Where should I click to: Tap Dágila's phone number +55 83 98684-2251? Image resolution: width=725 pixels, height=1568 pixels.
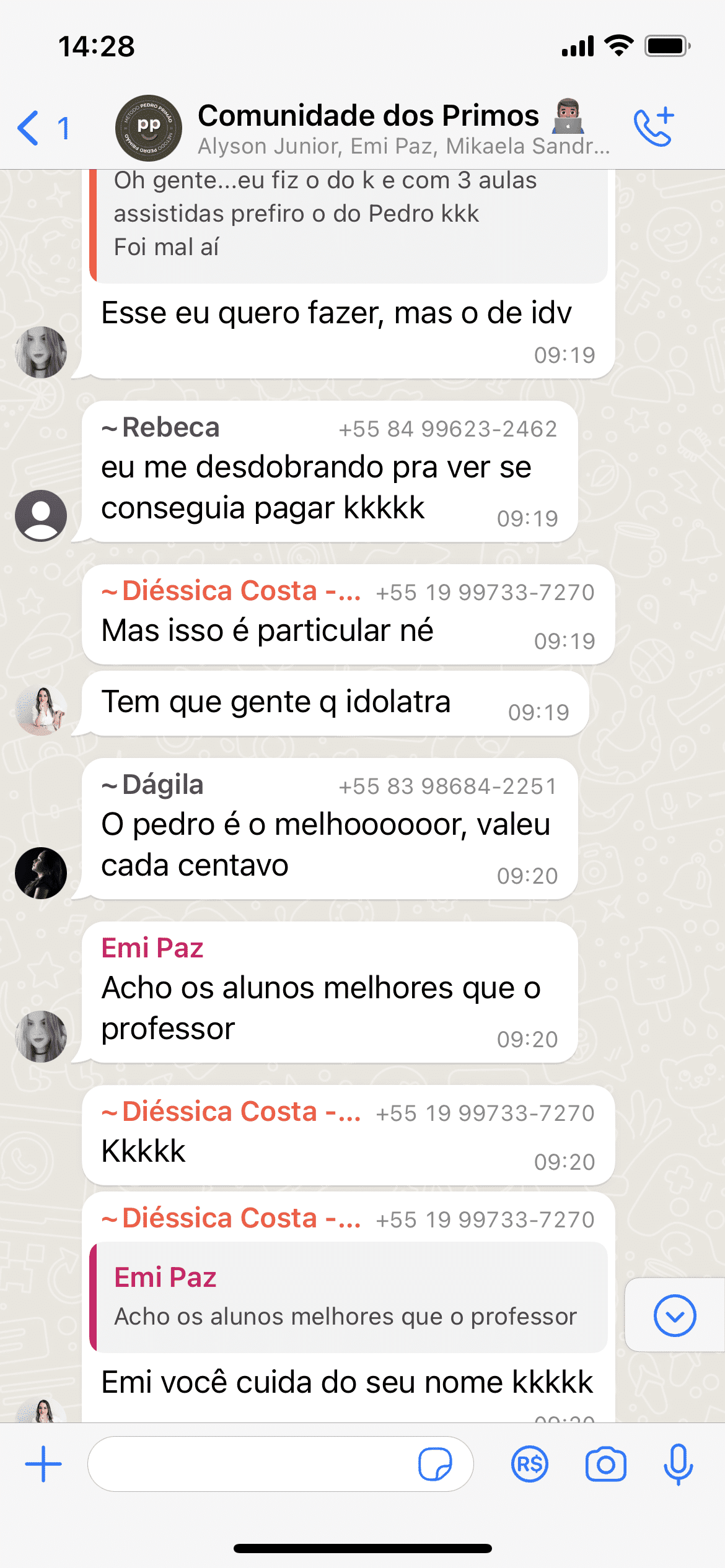(x=448, y=786)
